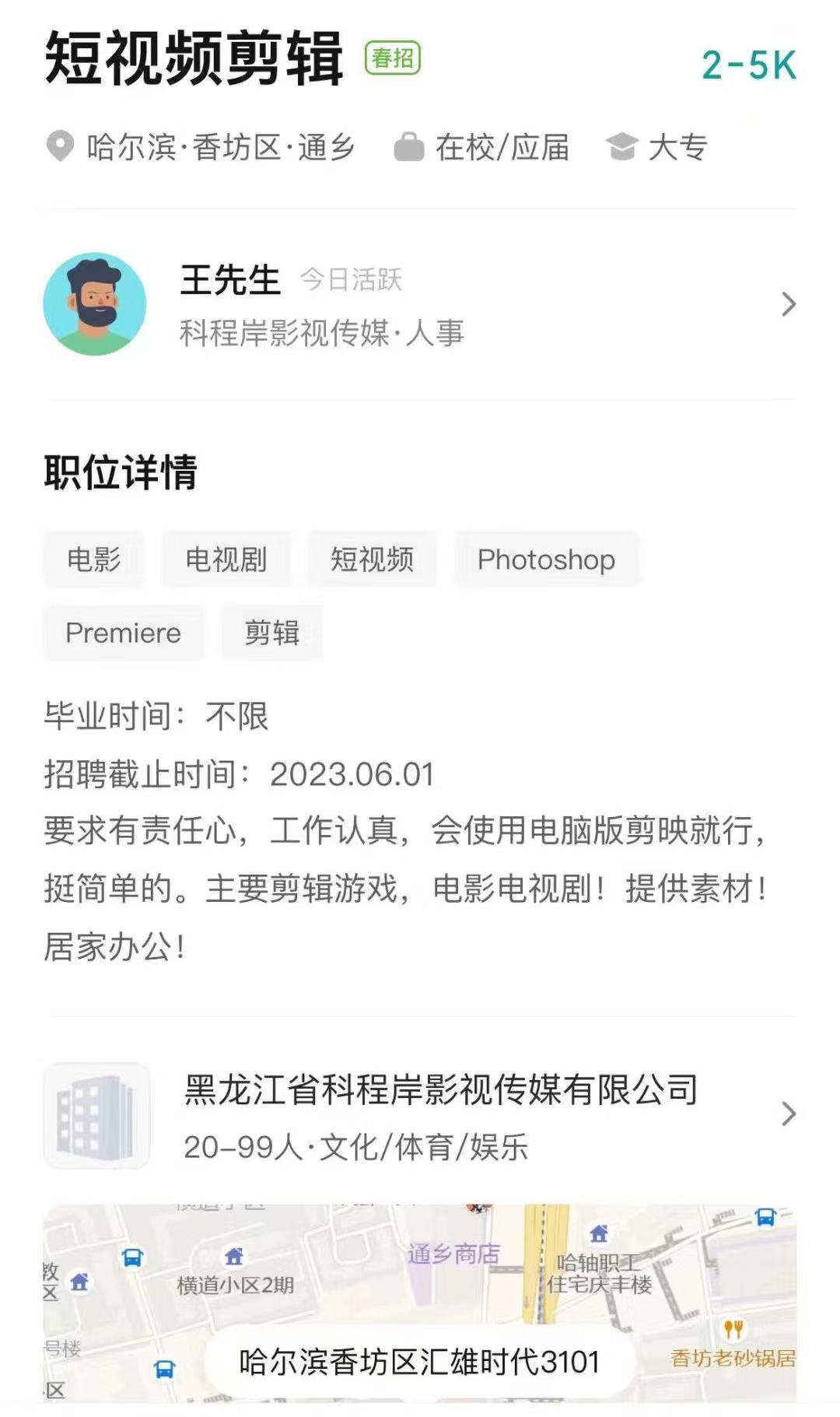Select the 短视频 tag

[372, 559]
